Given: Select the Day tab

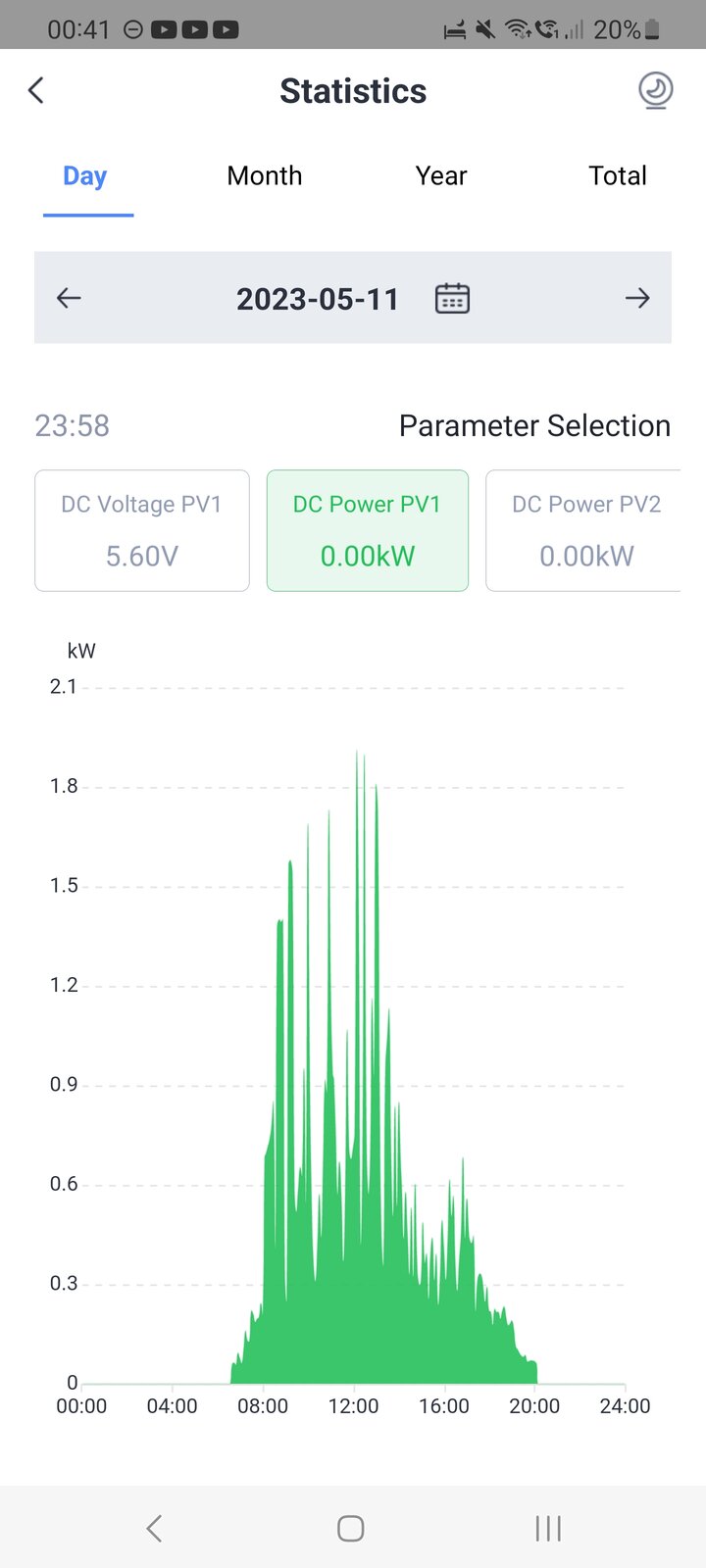Looking at the screenshot, I should (85, 176).
